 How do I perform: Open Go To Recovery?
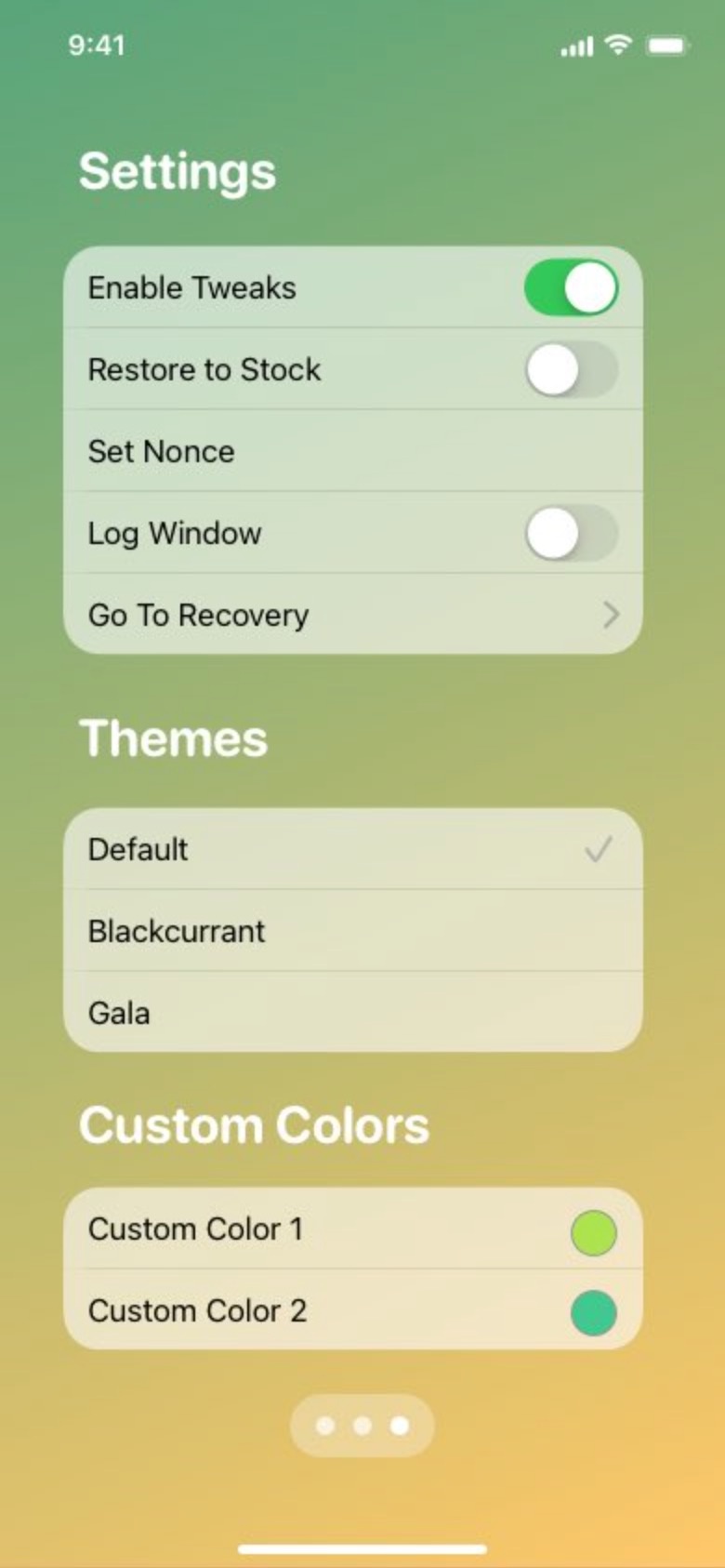(x=353, y=615)
